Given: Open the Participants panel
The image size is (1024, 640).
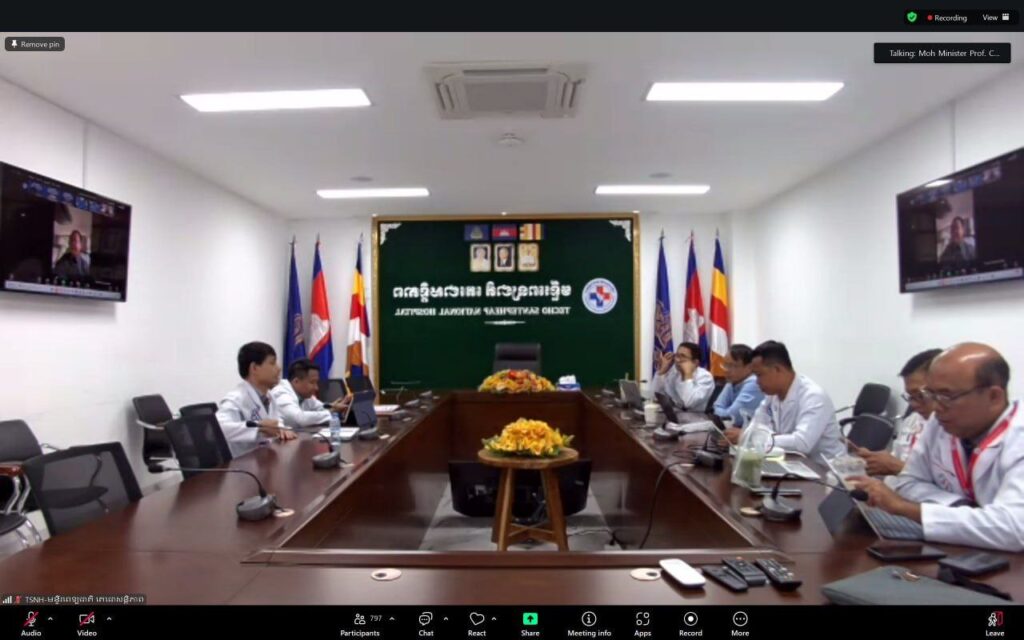Looking at the screenshot, I should [x=361, y=622].
